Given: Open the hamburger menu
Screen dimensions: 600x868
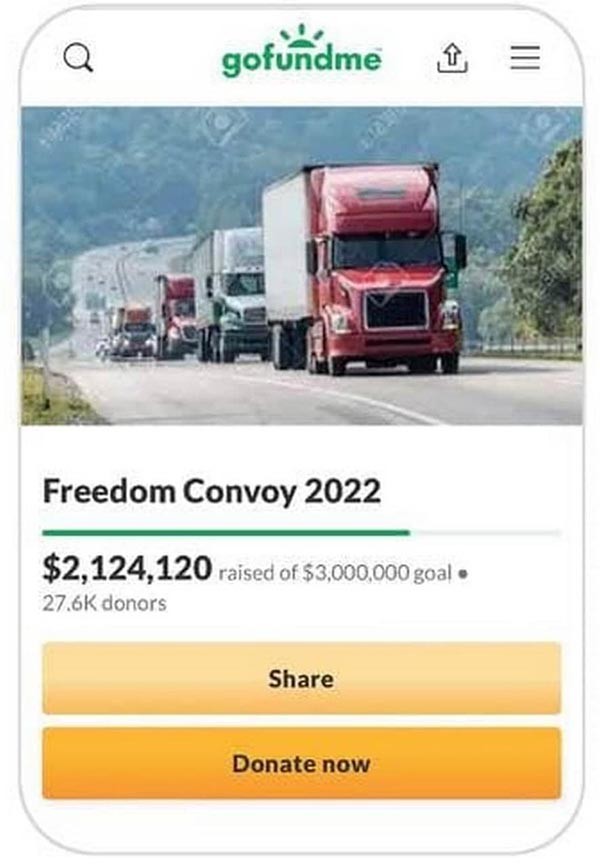Looking at the screenshot, I should pos(525,58).
